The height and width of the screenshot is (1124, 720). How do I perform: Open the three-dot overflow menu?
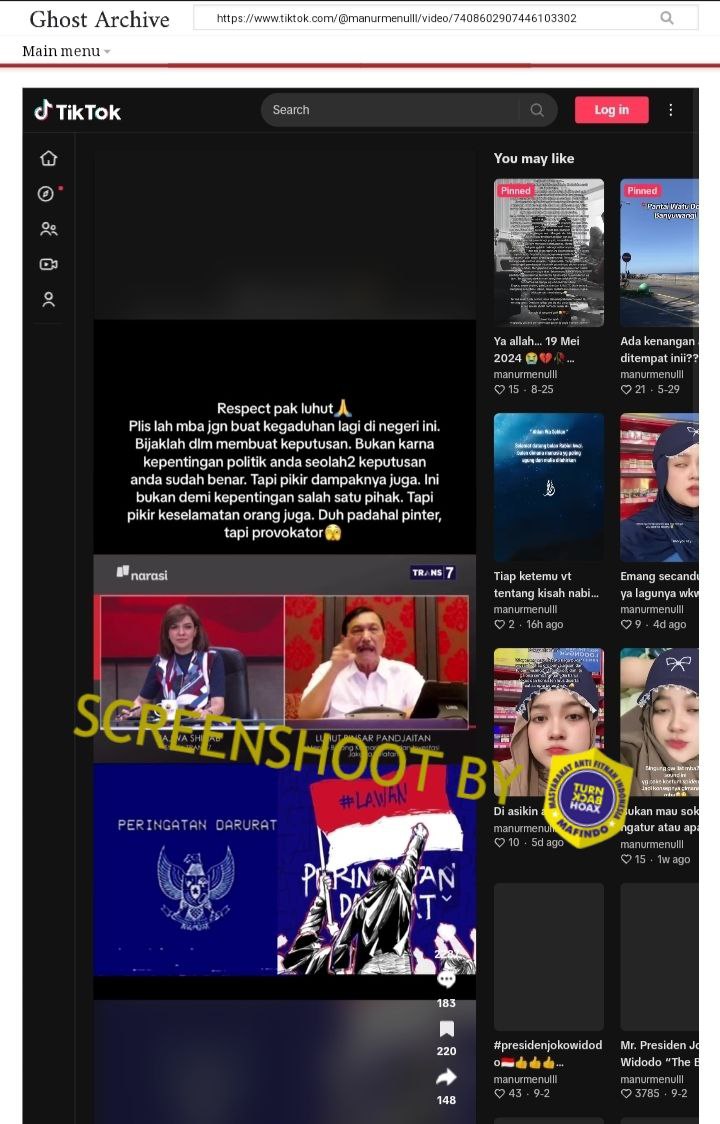pos(671,110)
